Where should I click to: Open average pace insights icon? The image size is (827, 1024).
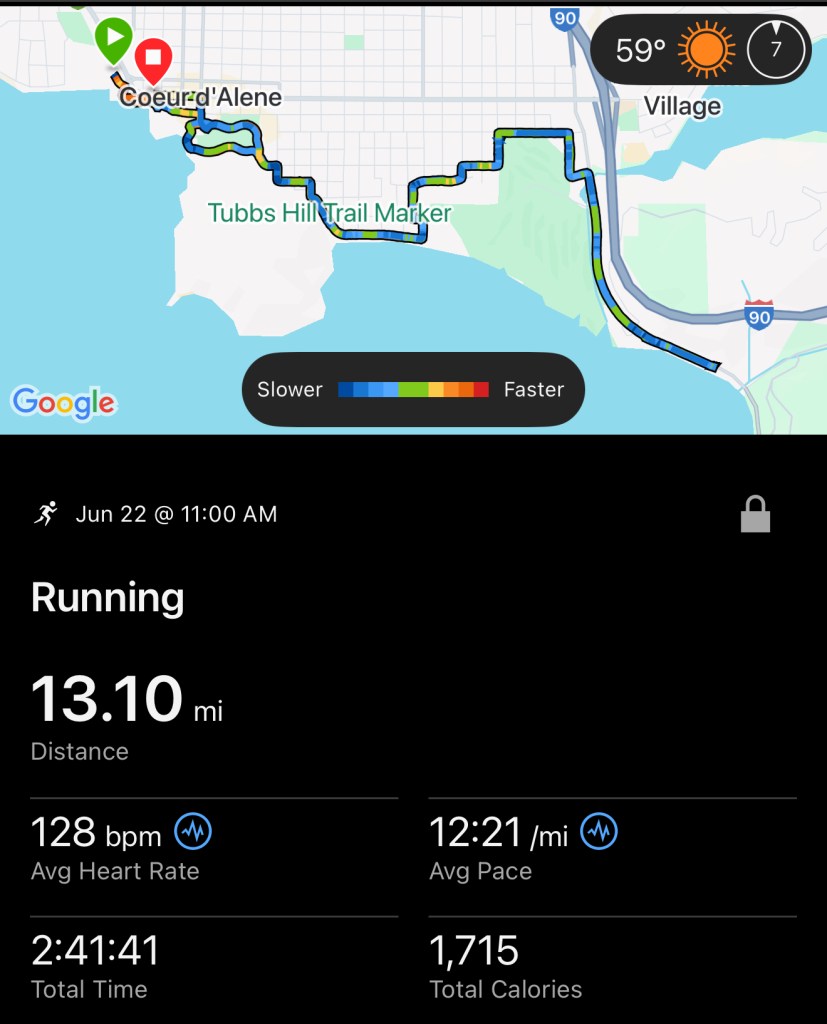click(600, 832)
